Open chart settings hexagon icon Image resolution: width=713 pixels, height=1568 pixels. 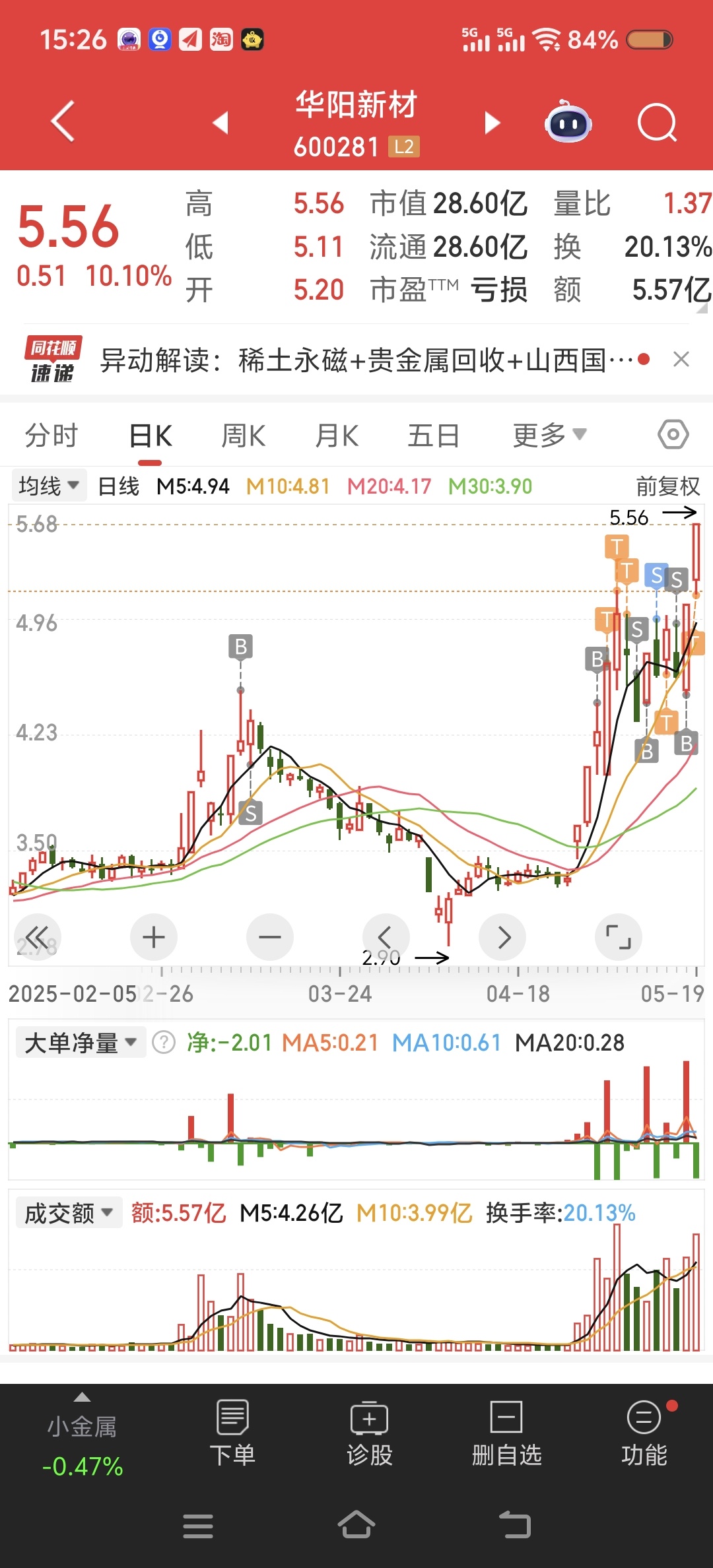pos(673,434)
